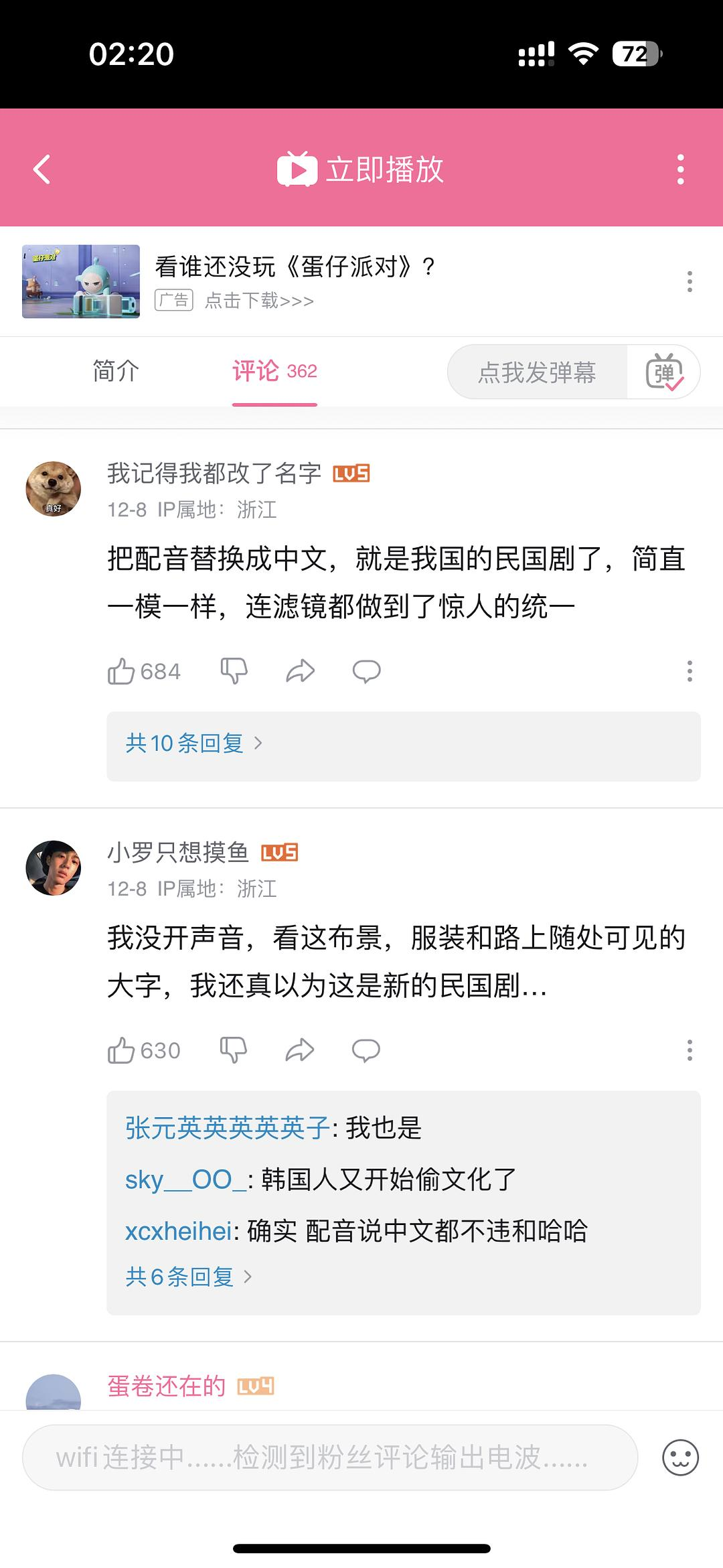View all 共6条回复 replies
The height and width of the screenshot is (1568, 723).
point(189,1277)
